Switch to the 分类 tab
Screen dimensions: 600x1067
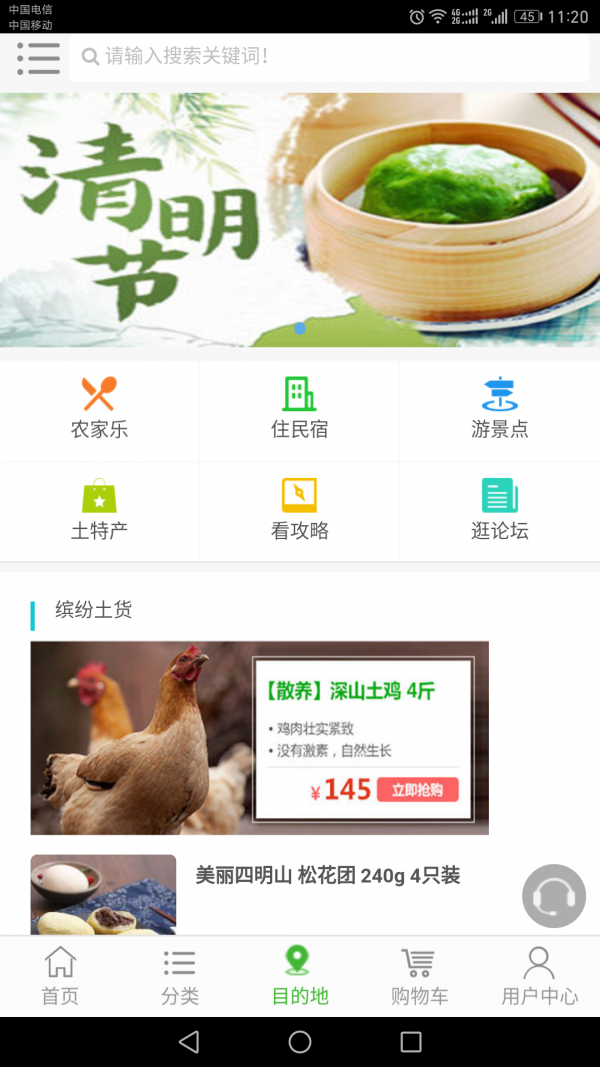180,977
